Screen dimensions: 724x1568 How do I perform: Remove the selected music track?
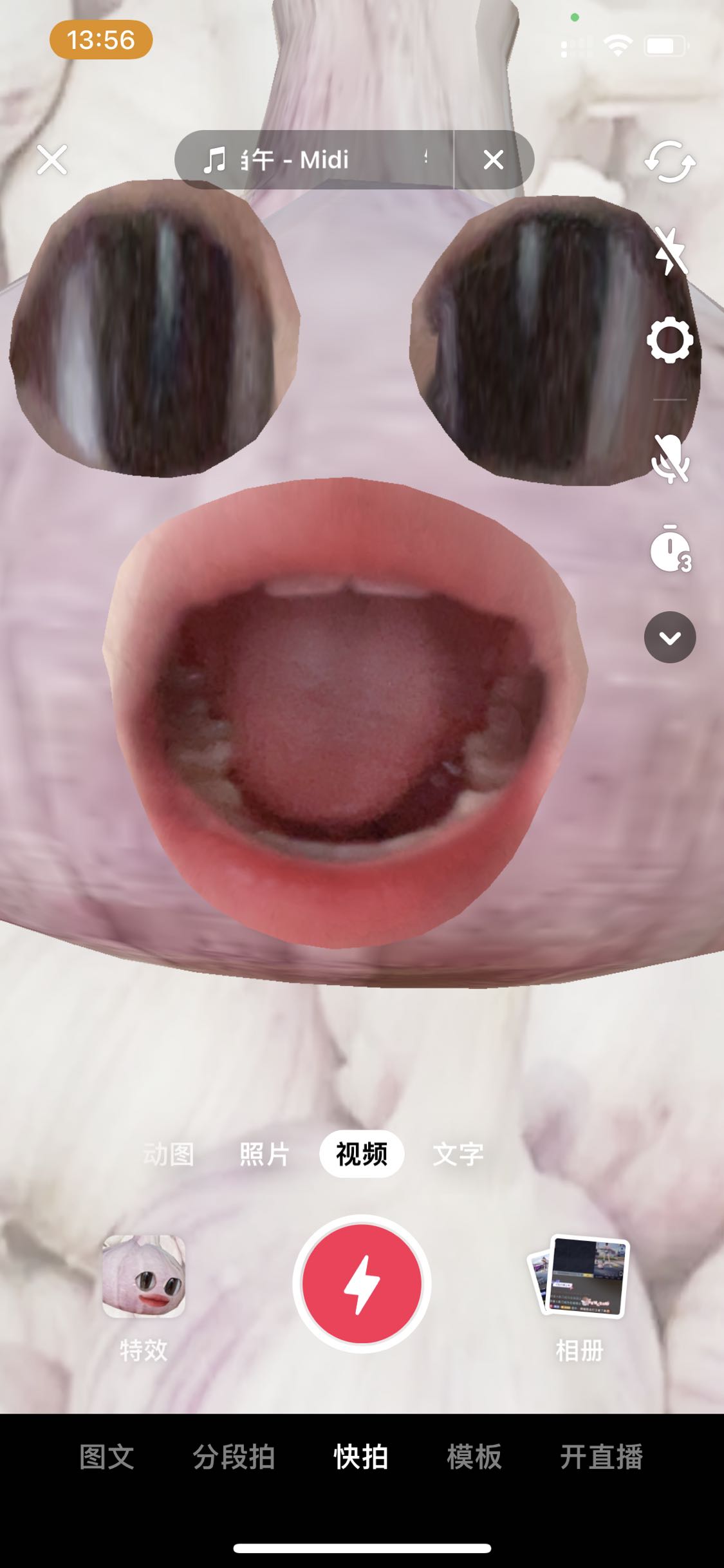494,160
